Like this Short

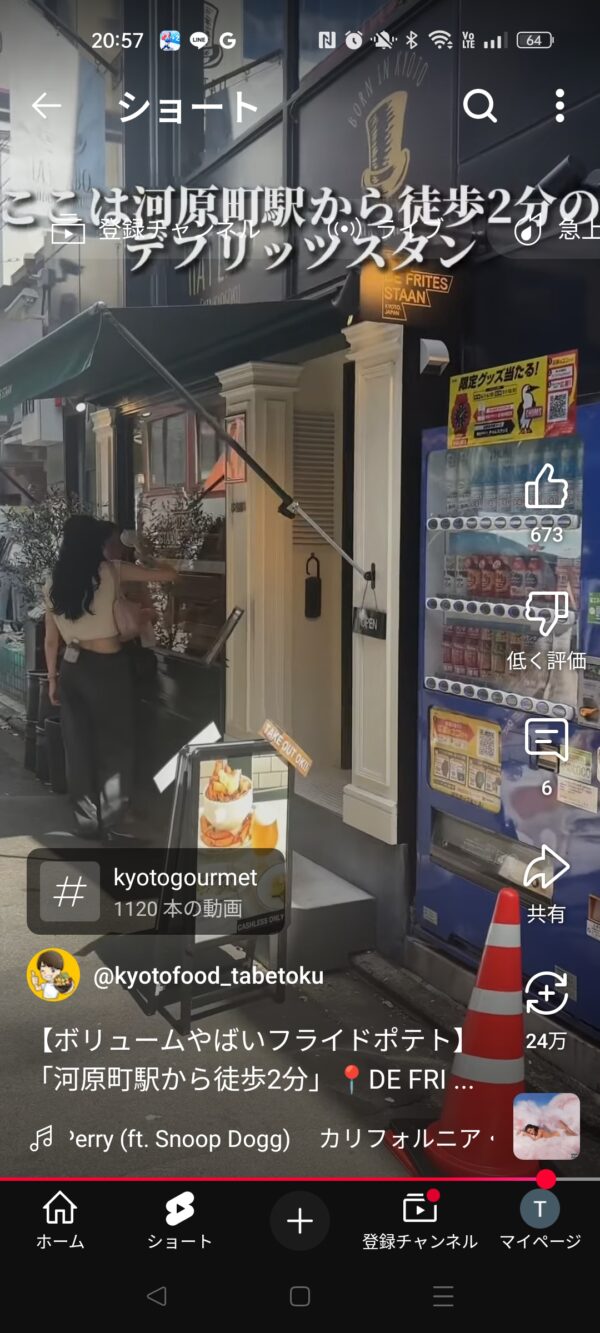click(x=546, y=490)
